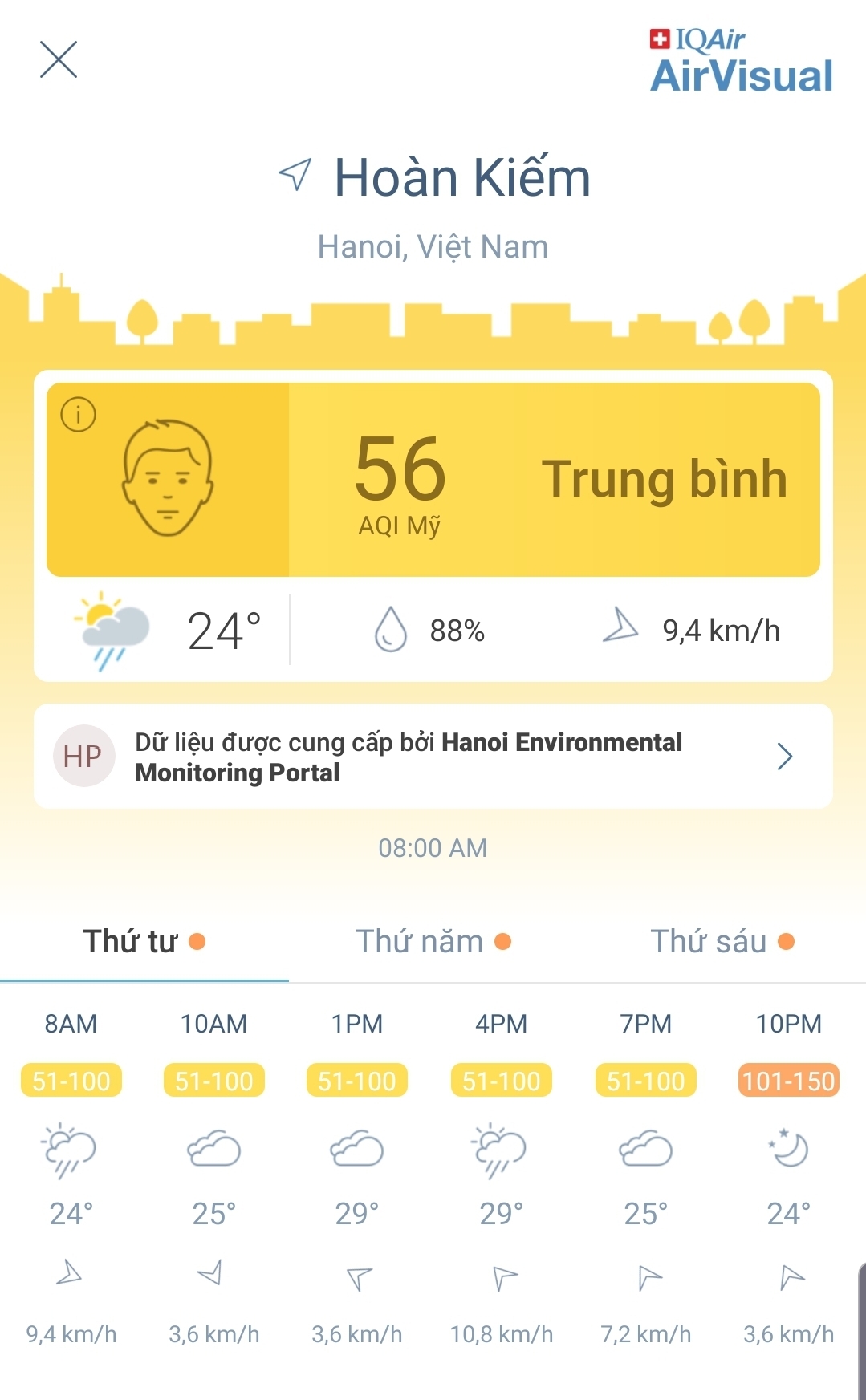Close the Hoàn Kiếm air quality screen
The width and height of the screenshot is (866, 1400).
click(59, 59)
